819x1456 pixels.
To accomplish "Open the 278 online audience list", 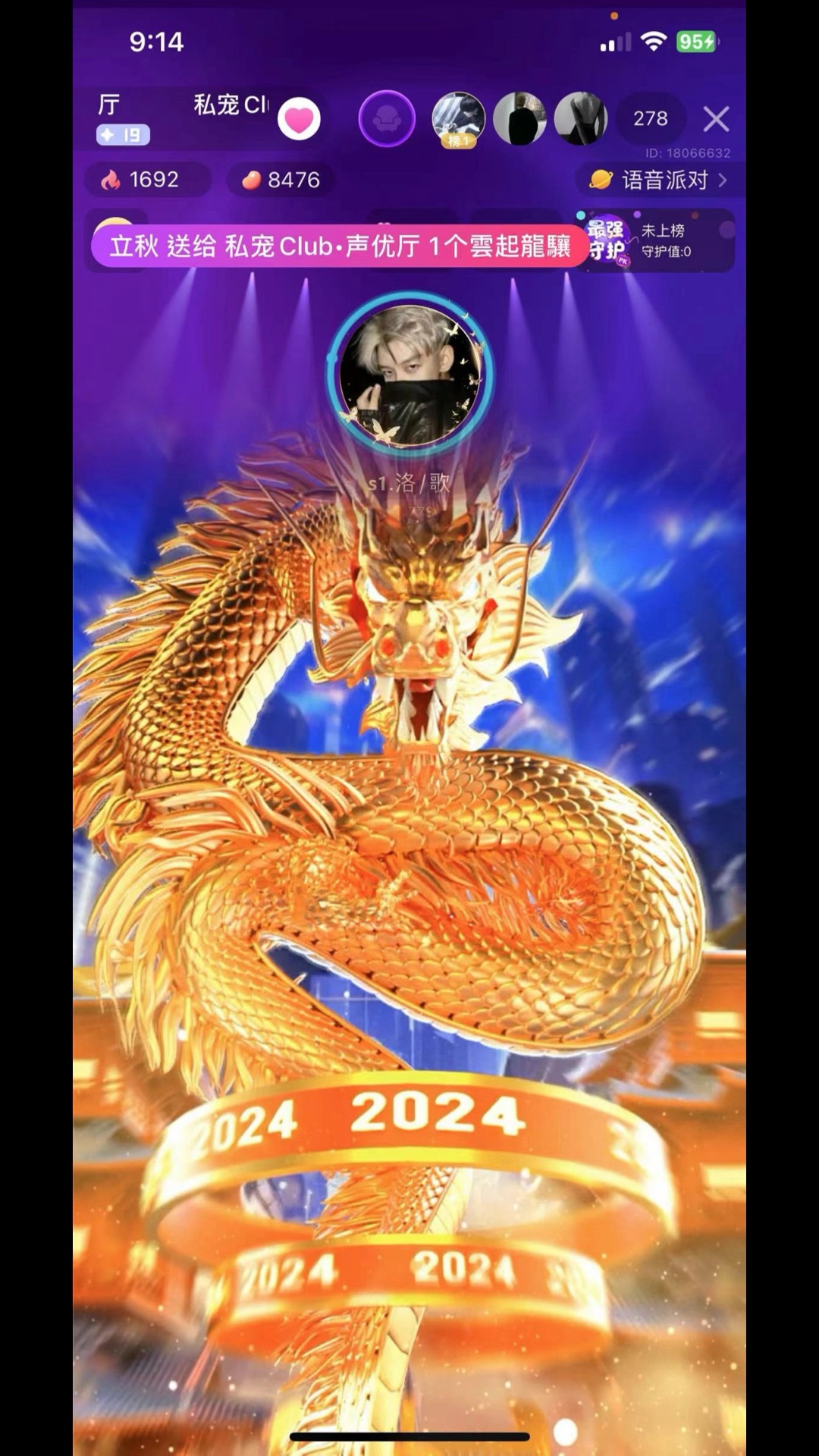I will click(x=651, y=119).
